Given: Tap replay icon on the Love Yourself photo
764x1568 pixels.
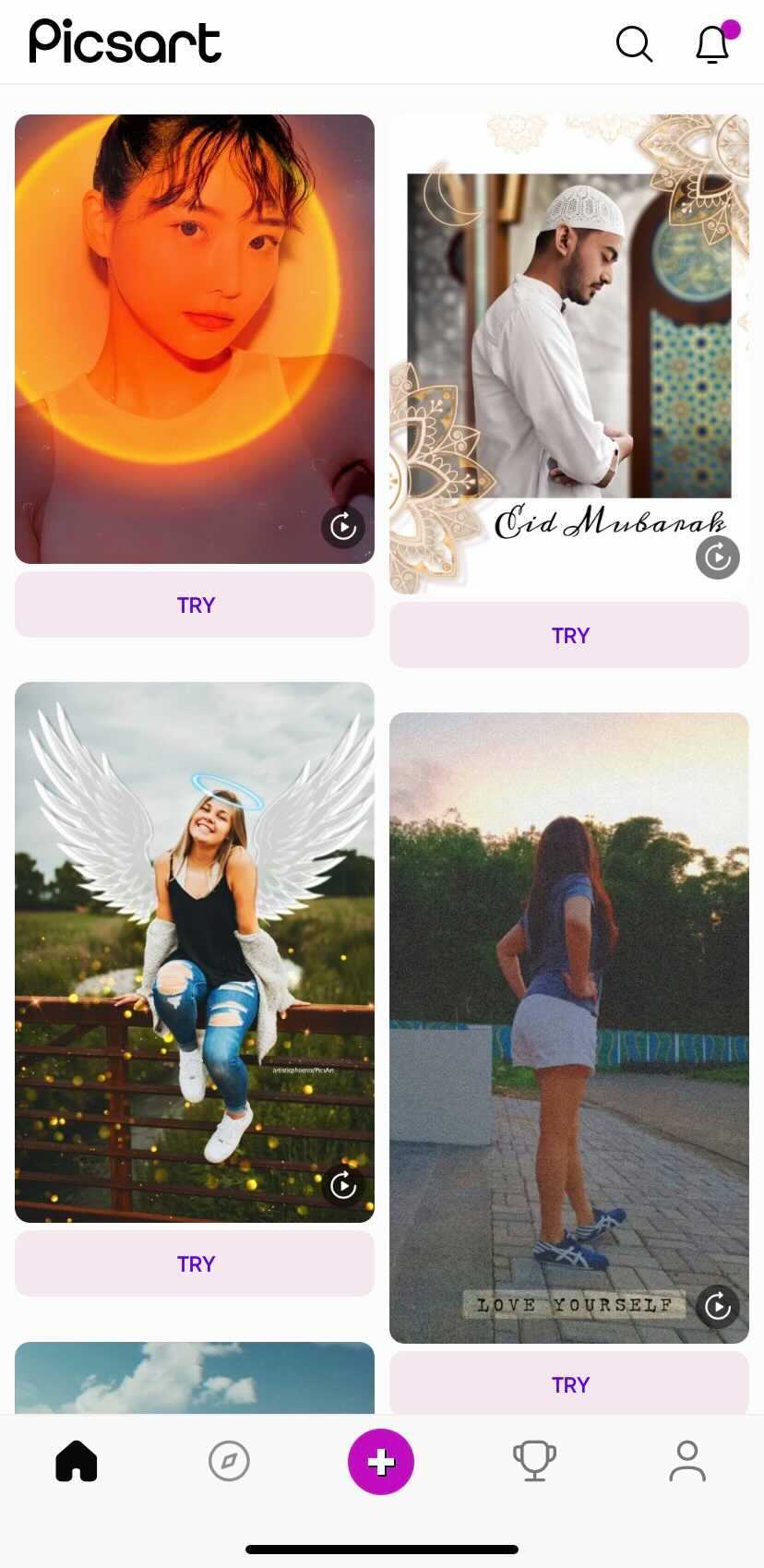Looking at the screenshot, I should pyautogui.click(x=718, y=1306).
